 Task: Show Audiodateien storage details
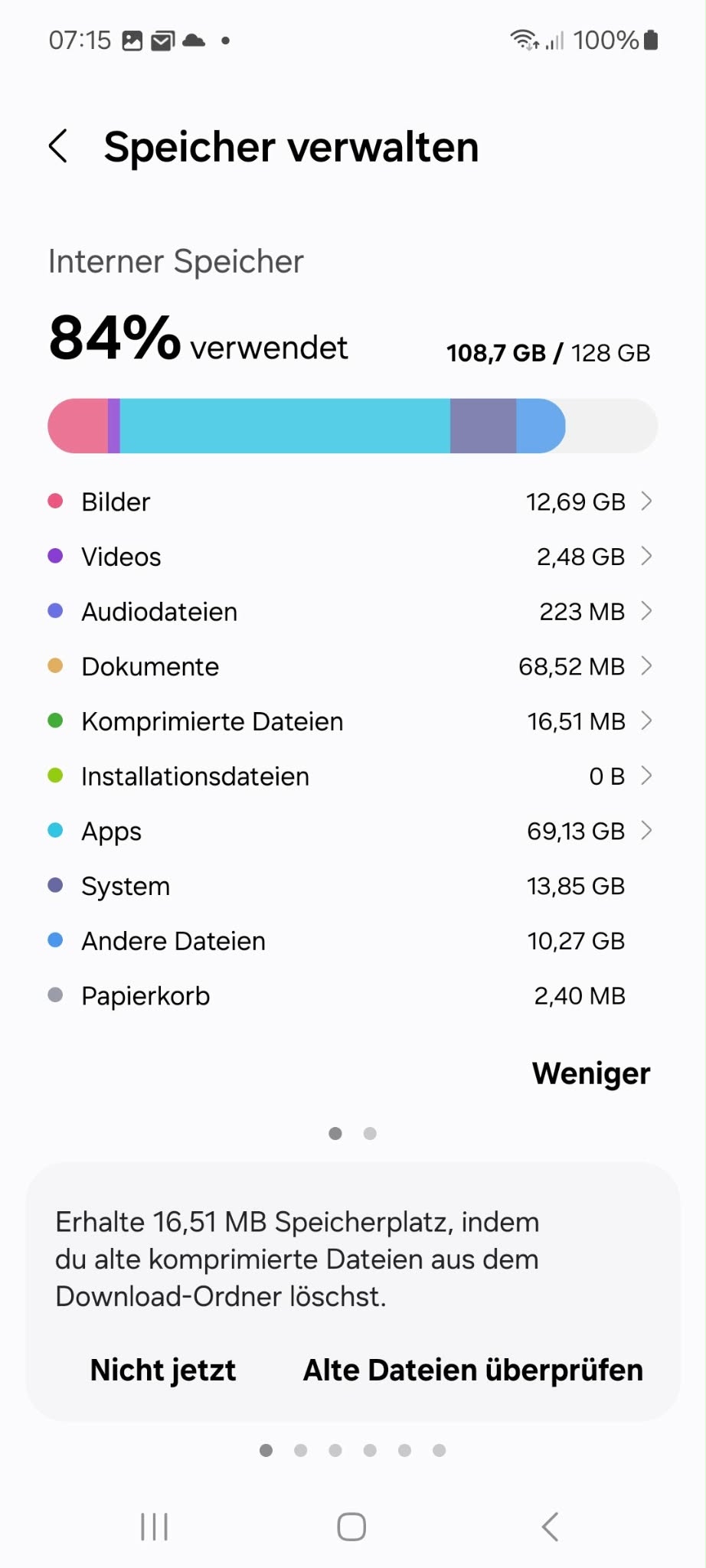pos(351,612)
